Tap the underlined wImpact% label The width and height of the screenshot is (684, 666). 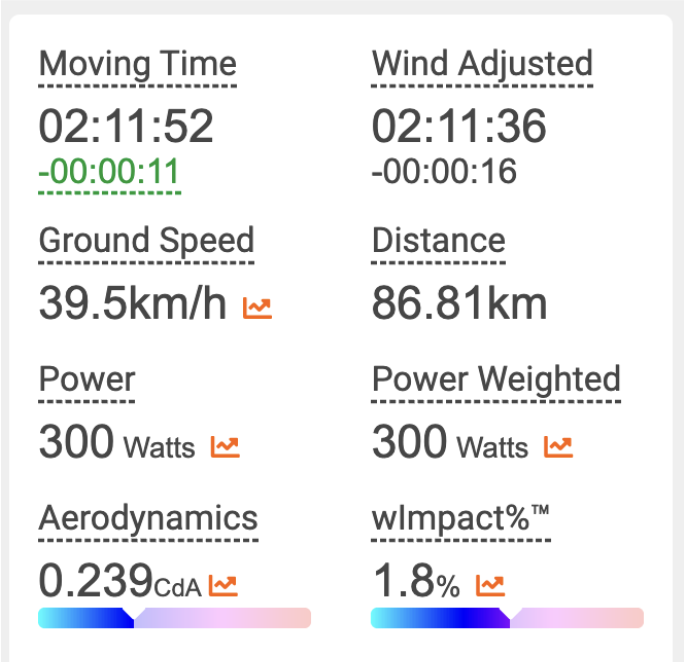pos(461,518)
